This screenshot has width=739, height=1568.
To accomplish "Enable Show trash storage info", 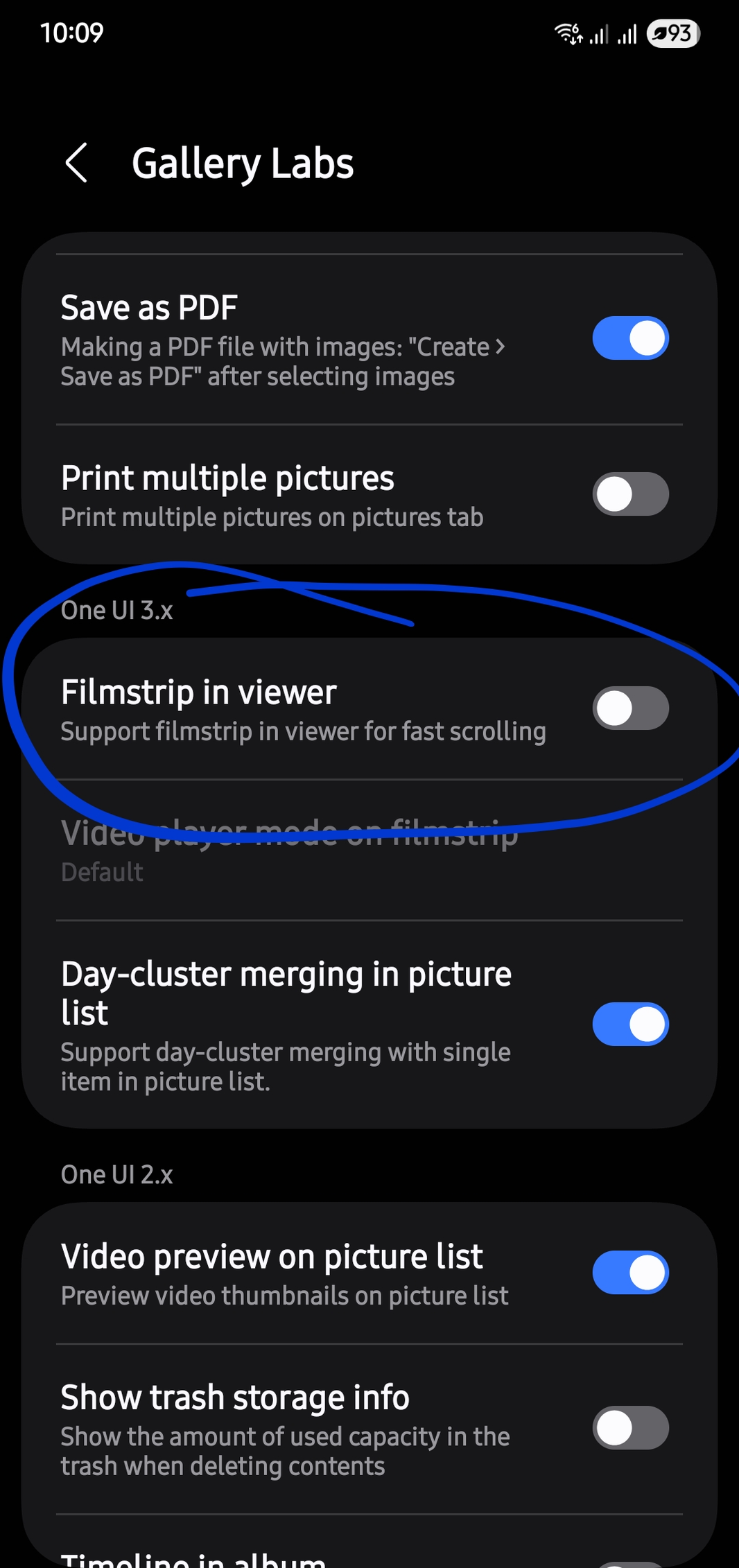I will (x=630, y=1428).
